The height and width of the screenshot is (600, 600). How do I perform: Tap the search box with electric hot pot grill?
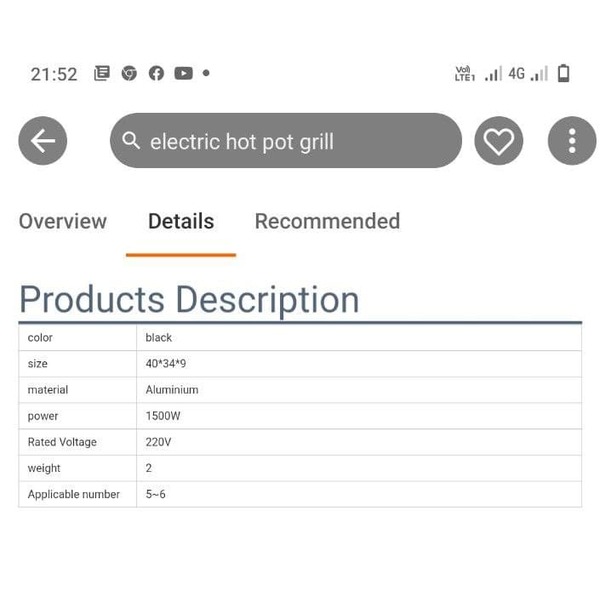285,141
